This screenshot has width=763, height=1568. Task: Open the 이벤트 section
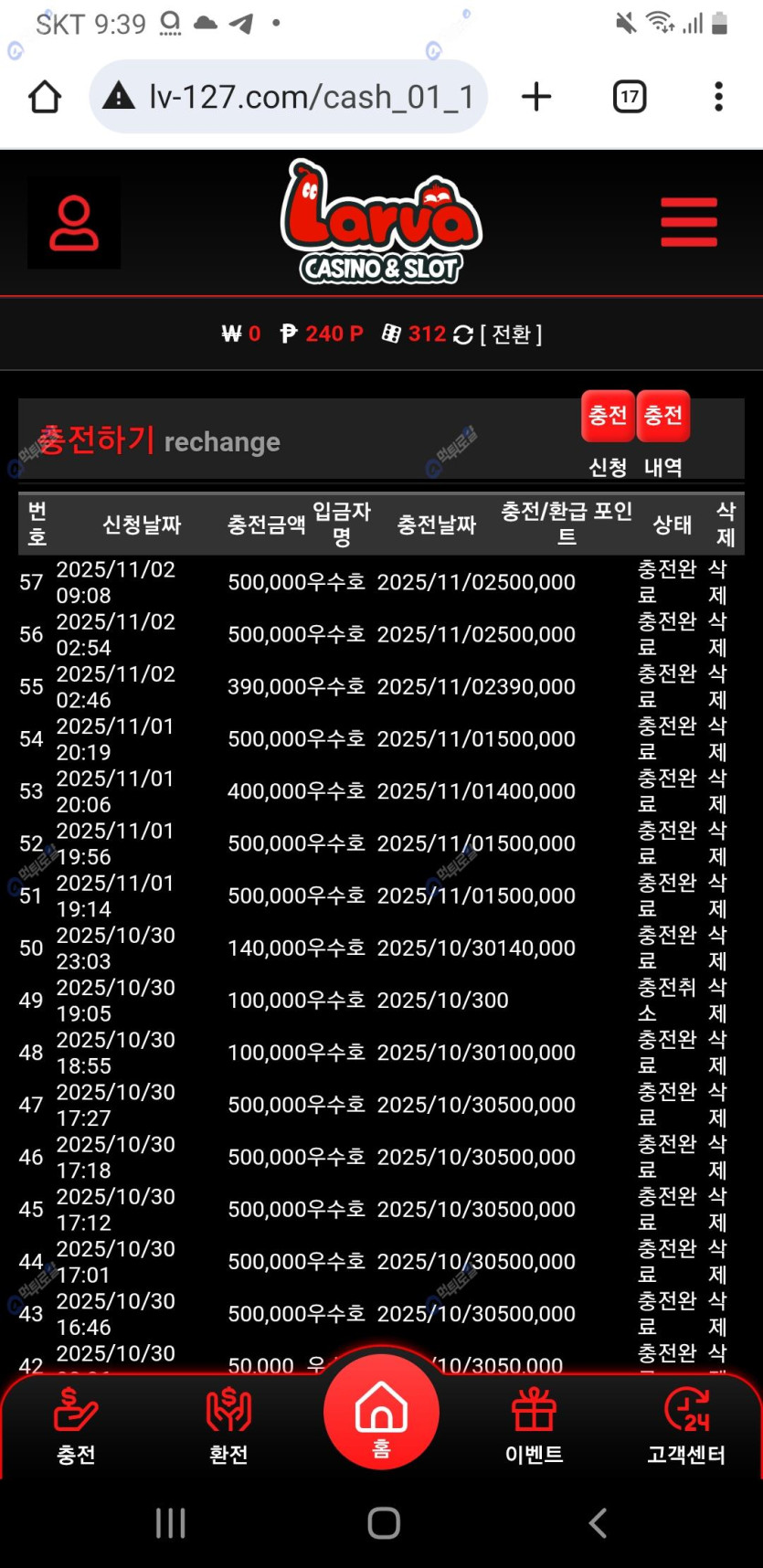tap(534, 1425)
